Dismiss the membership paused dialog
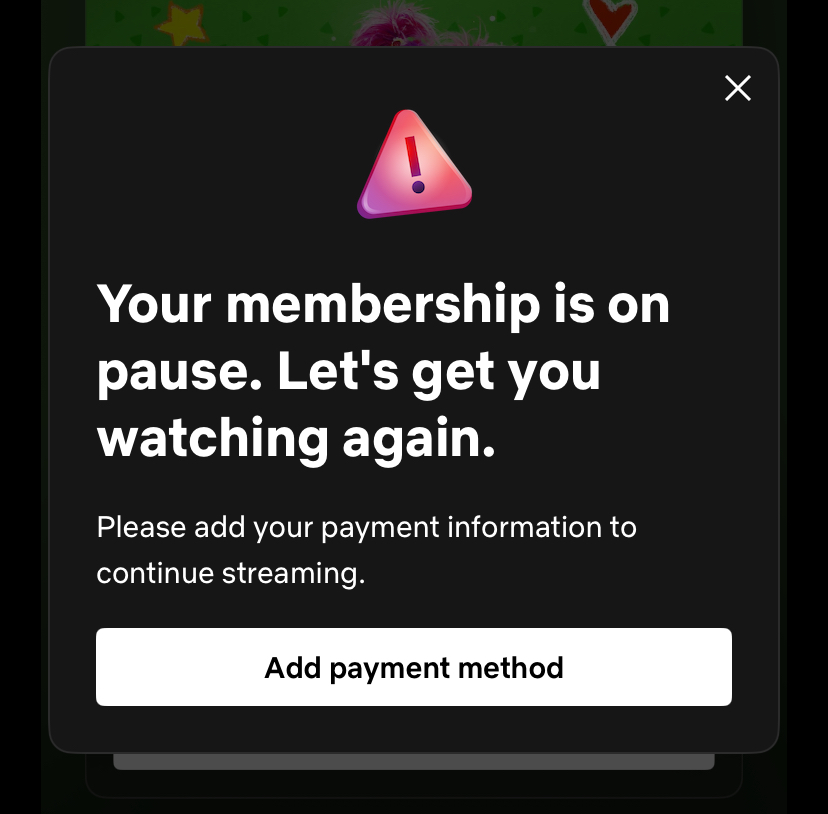 [738, 89]
